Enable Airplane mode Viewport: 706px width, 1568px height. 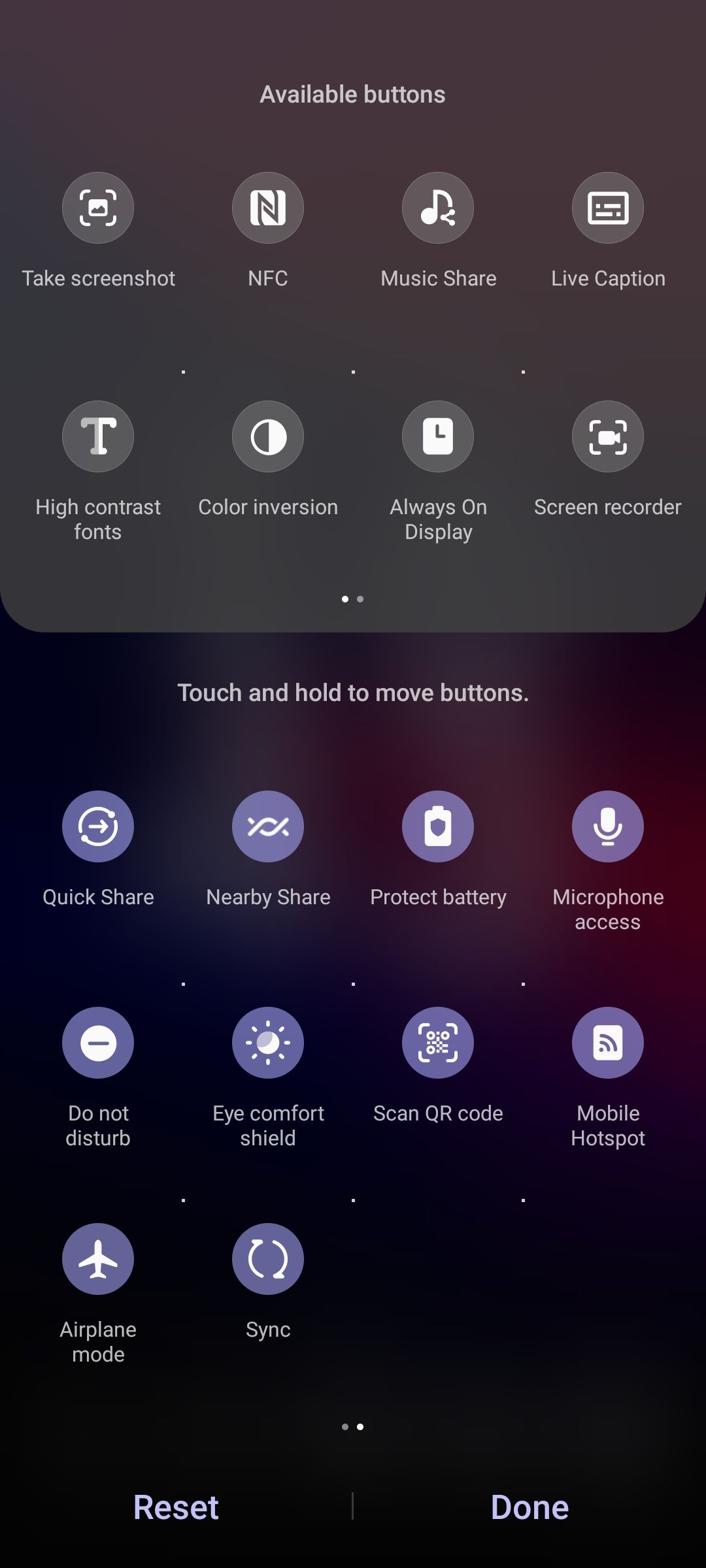(98, 1258)
